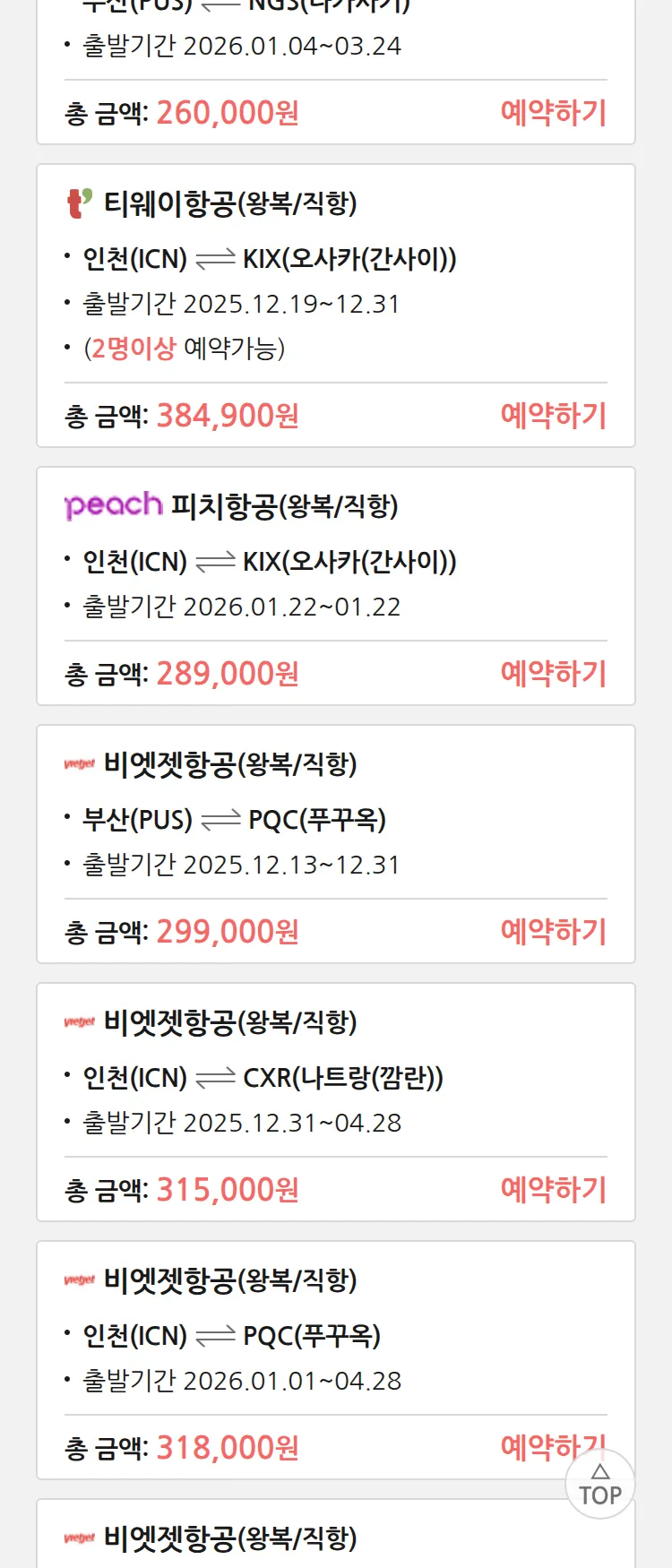Book the 비엣젯 부산–푸꾸옥 299,000원 flight

553,932
